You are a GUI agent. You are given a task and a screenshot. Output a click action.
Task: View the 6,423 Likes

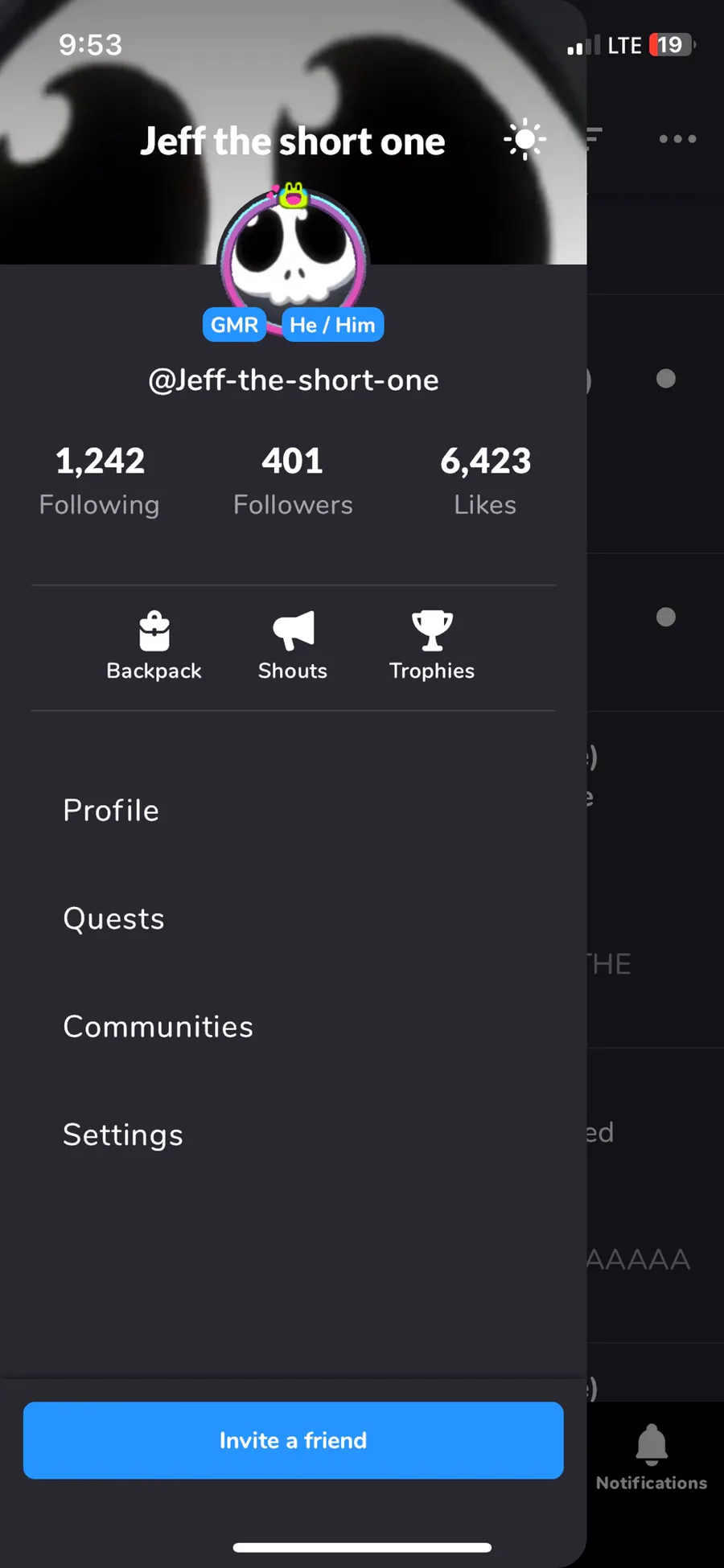point(485,480)
